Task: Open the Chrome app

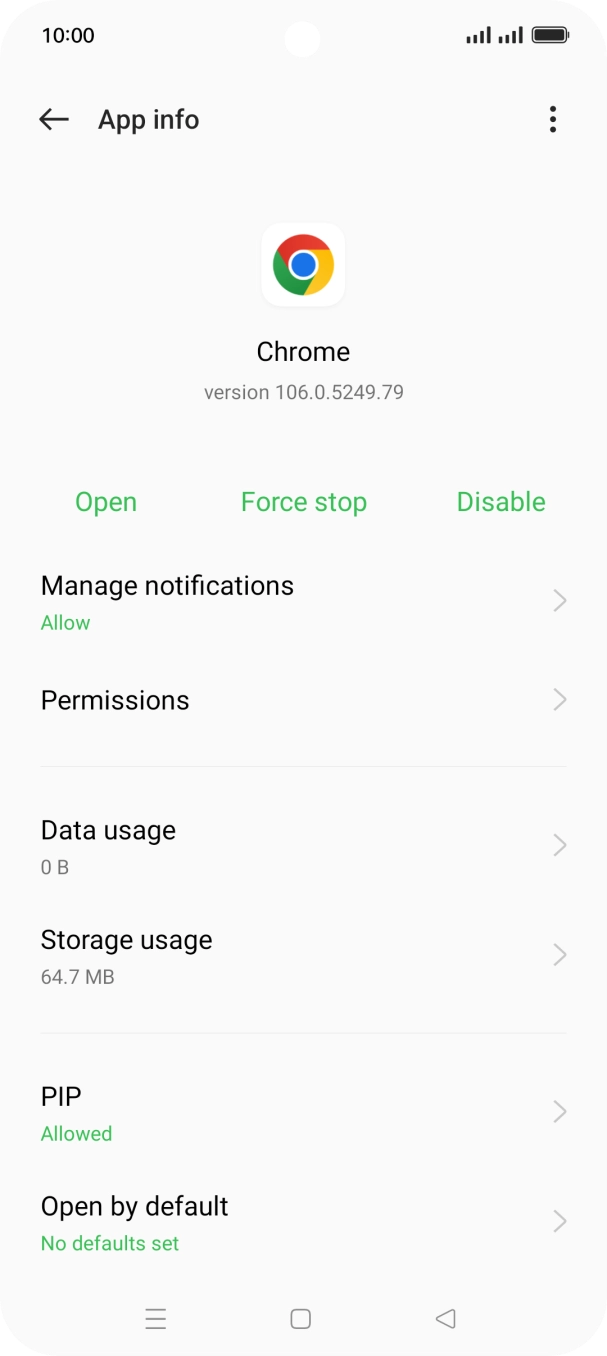Action: (x=106, y=502)
